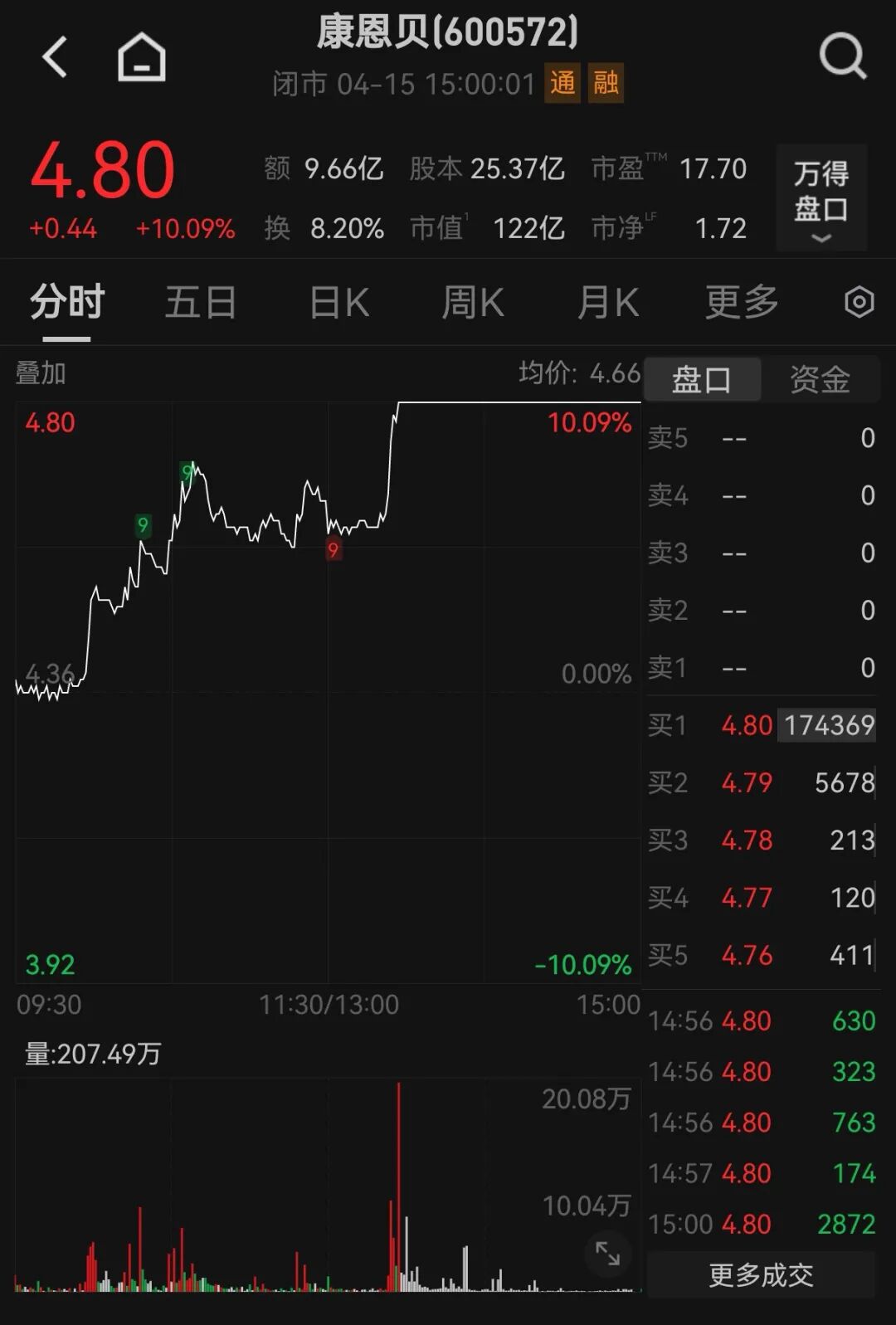Tap the 融 financing badge
The height and width of the screenshot is (1325, 896).
click(x=606, y=84)
